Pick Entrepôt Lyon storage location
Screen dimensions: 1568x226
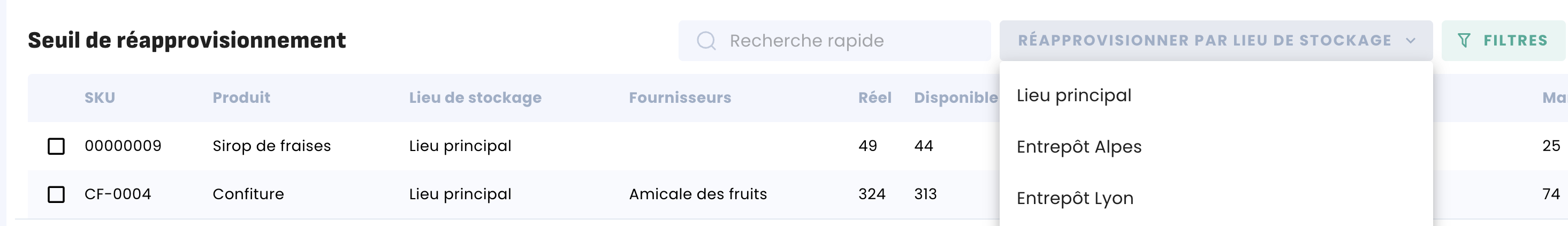click(1075, 199)
